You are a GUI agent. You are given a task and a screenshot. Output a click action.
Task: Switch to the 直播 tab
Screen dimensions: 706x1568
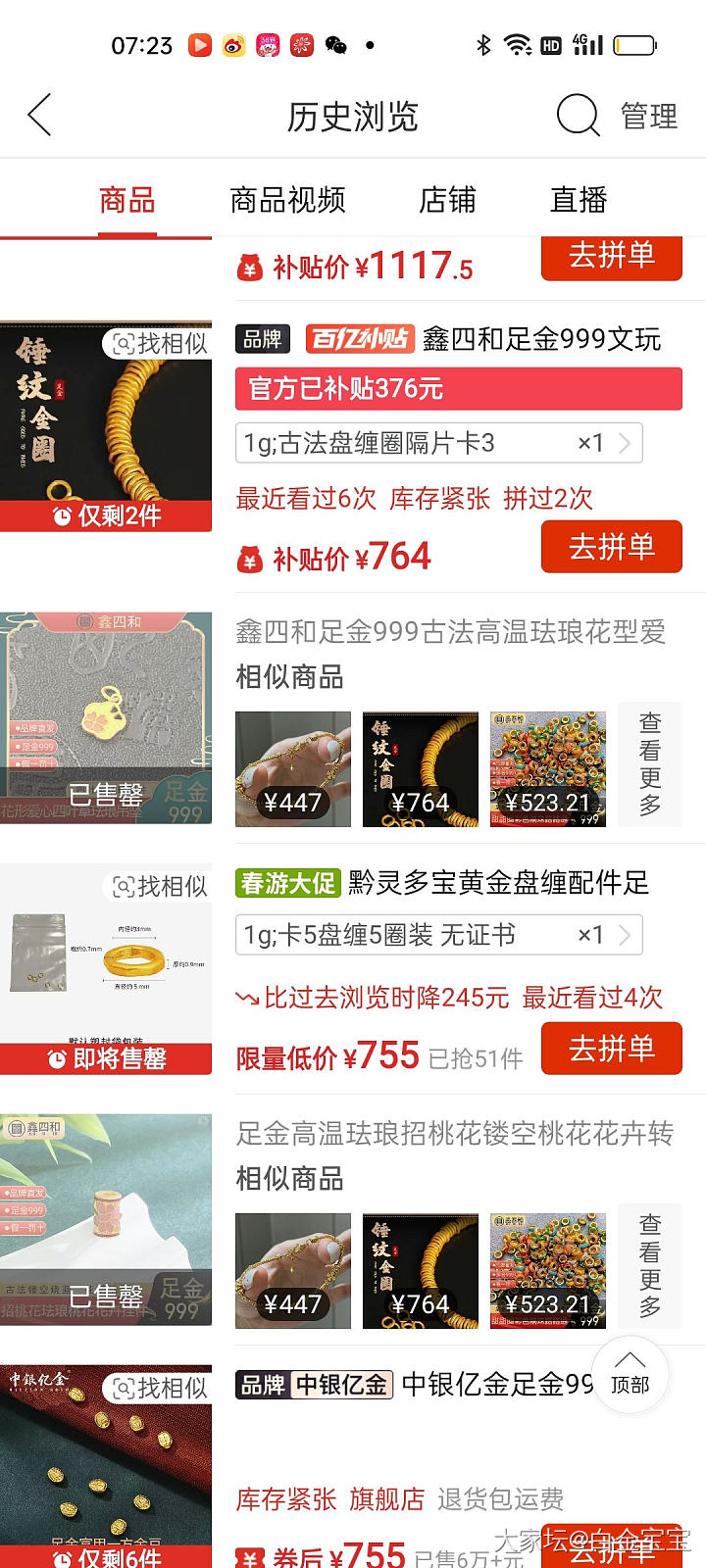point(579,200)
